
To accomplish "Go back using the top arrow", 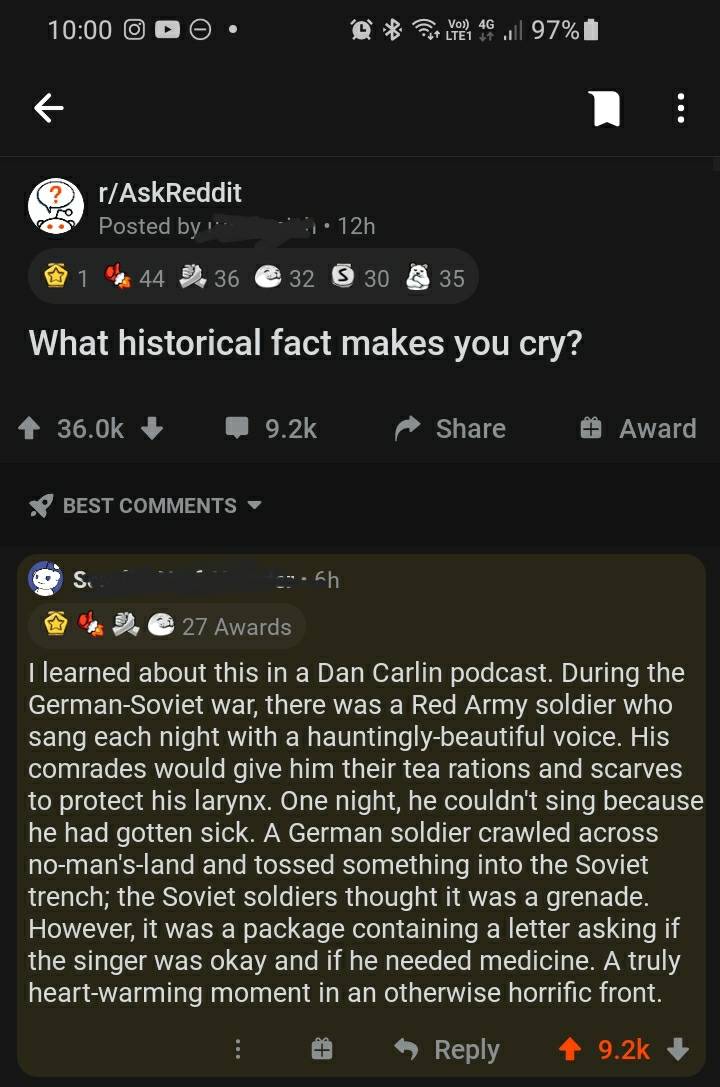I will point(48,109).
